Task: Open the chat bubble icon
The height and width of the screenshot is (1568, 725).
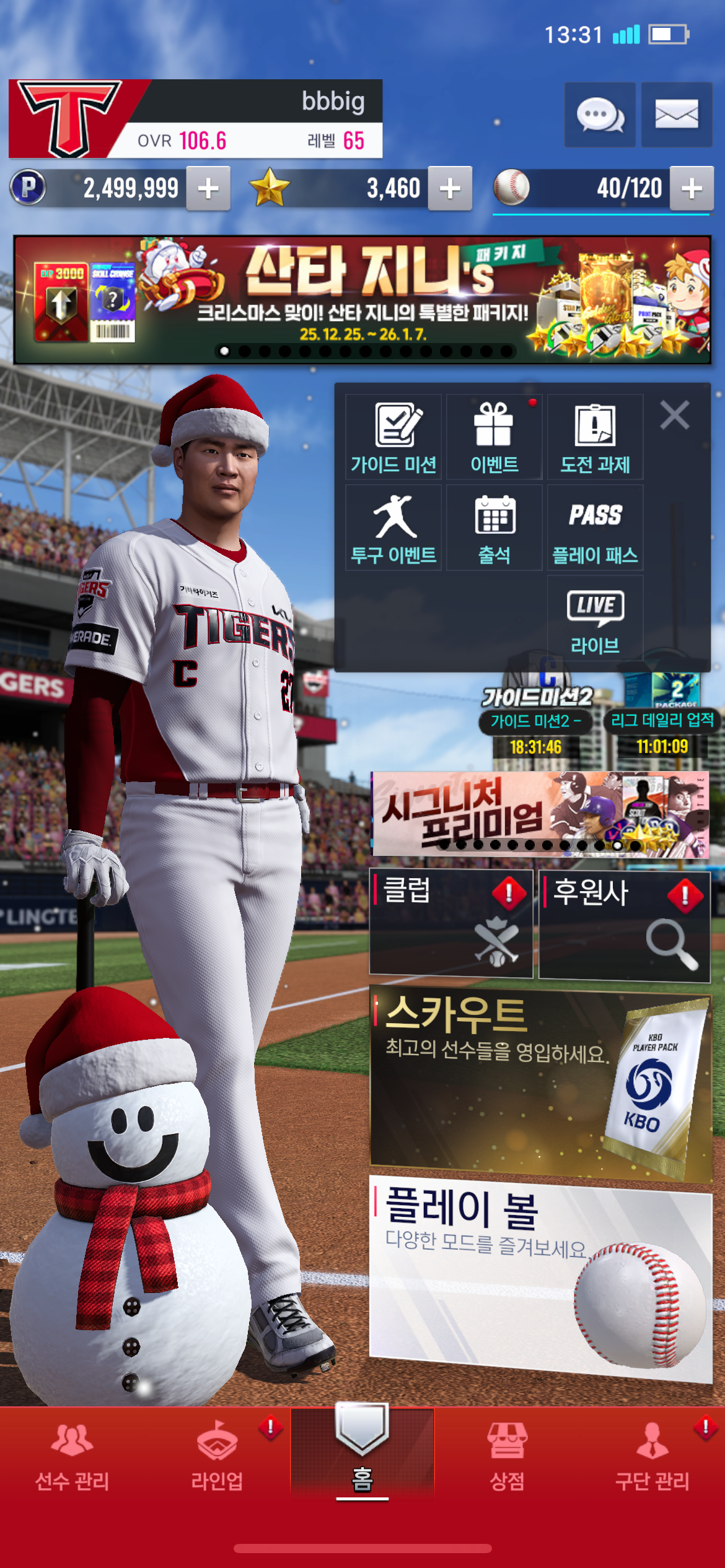Action: [599, 115]
